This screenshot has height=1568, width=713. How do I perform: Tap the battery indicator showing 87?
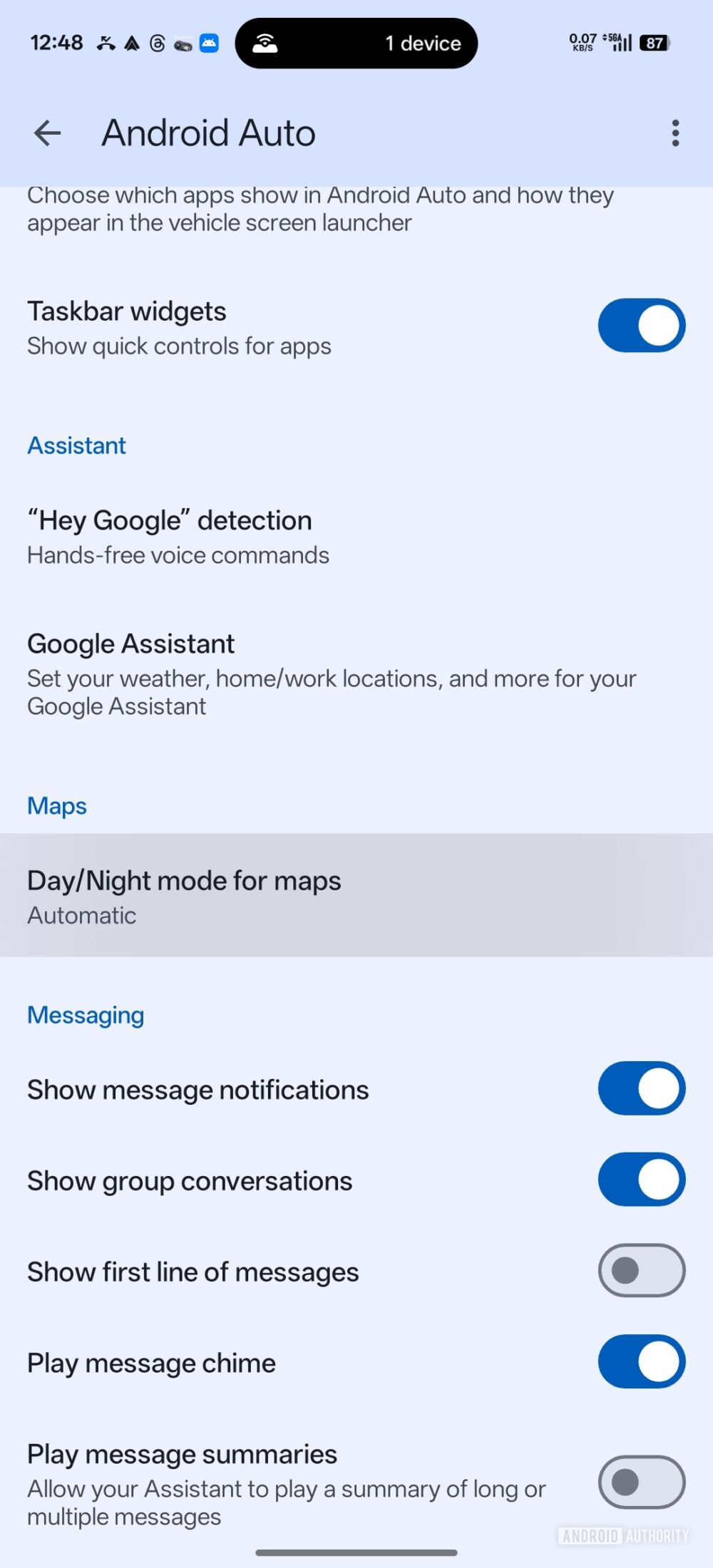coord(653,43)
